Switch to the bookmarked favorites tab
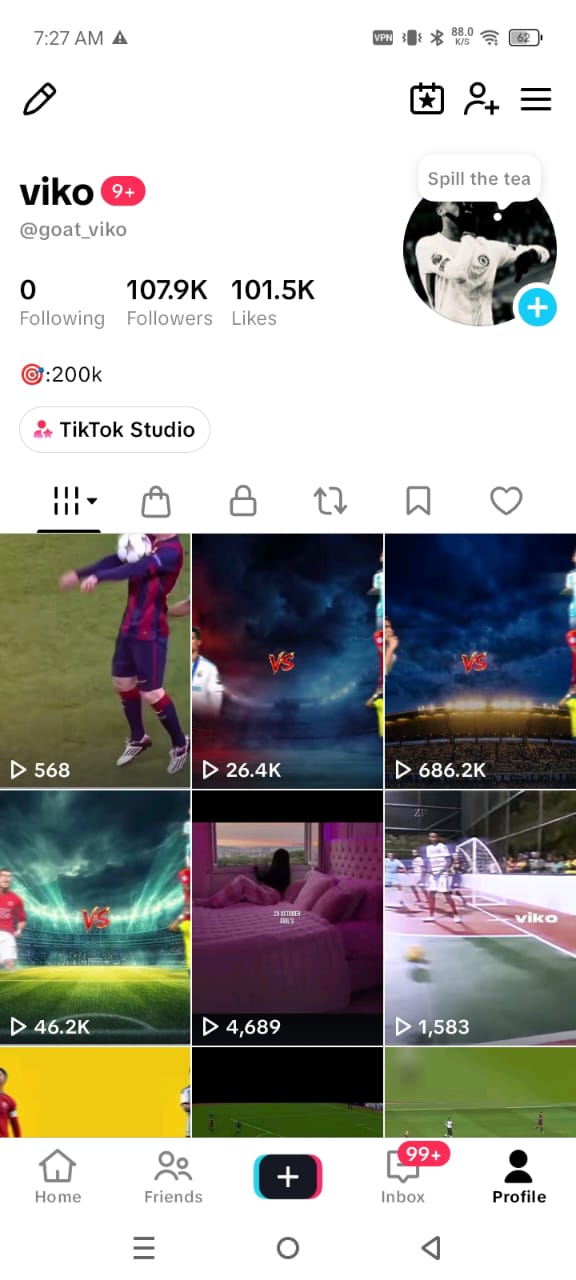The height and width of the screenshot is (1280, 576). coord(418,501)
